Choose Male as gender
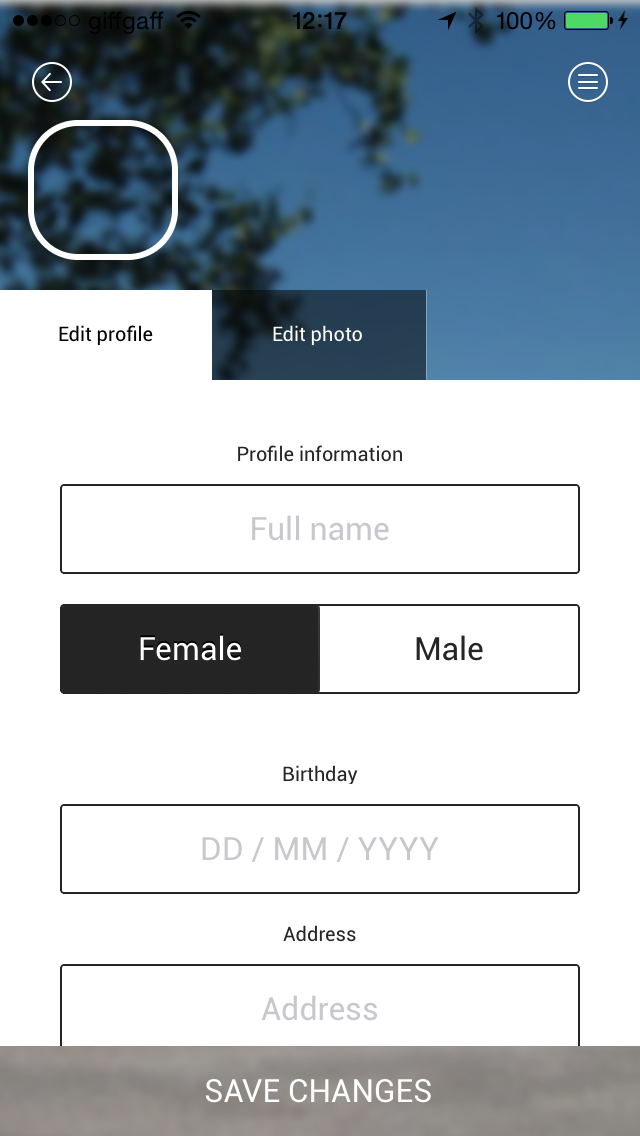This screenshot has height=1136, width=640. 449,649
